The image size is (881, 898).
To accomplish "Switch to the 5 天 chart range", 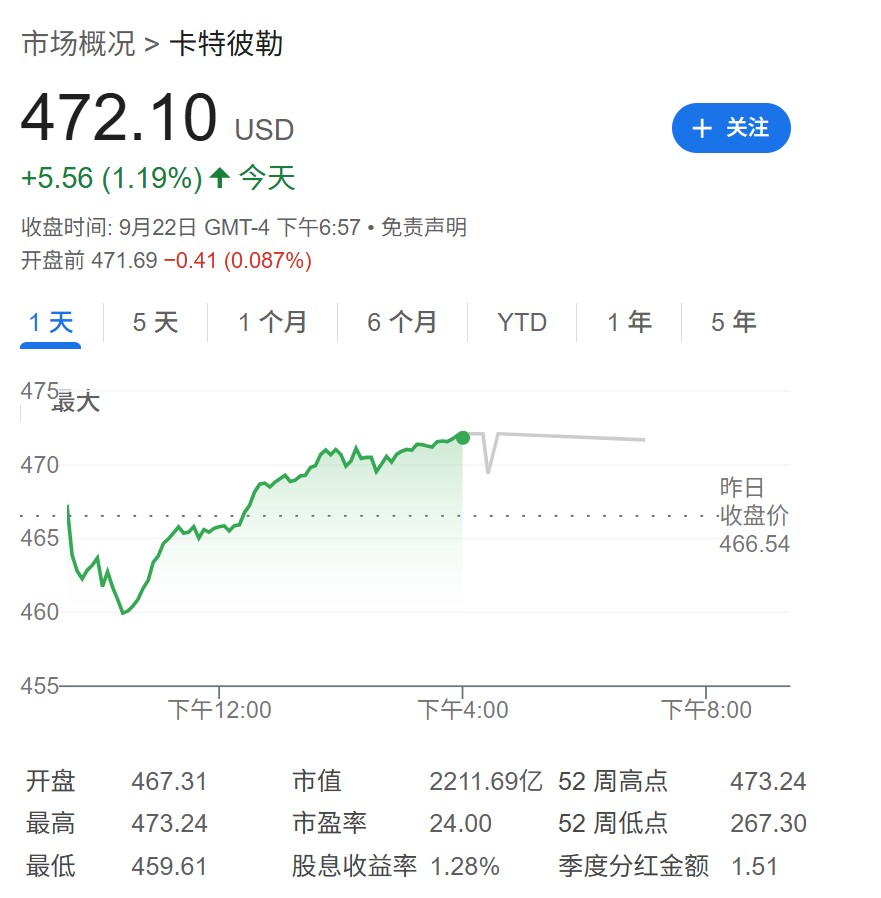I will click(x=155, y=322).
